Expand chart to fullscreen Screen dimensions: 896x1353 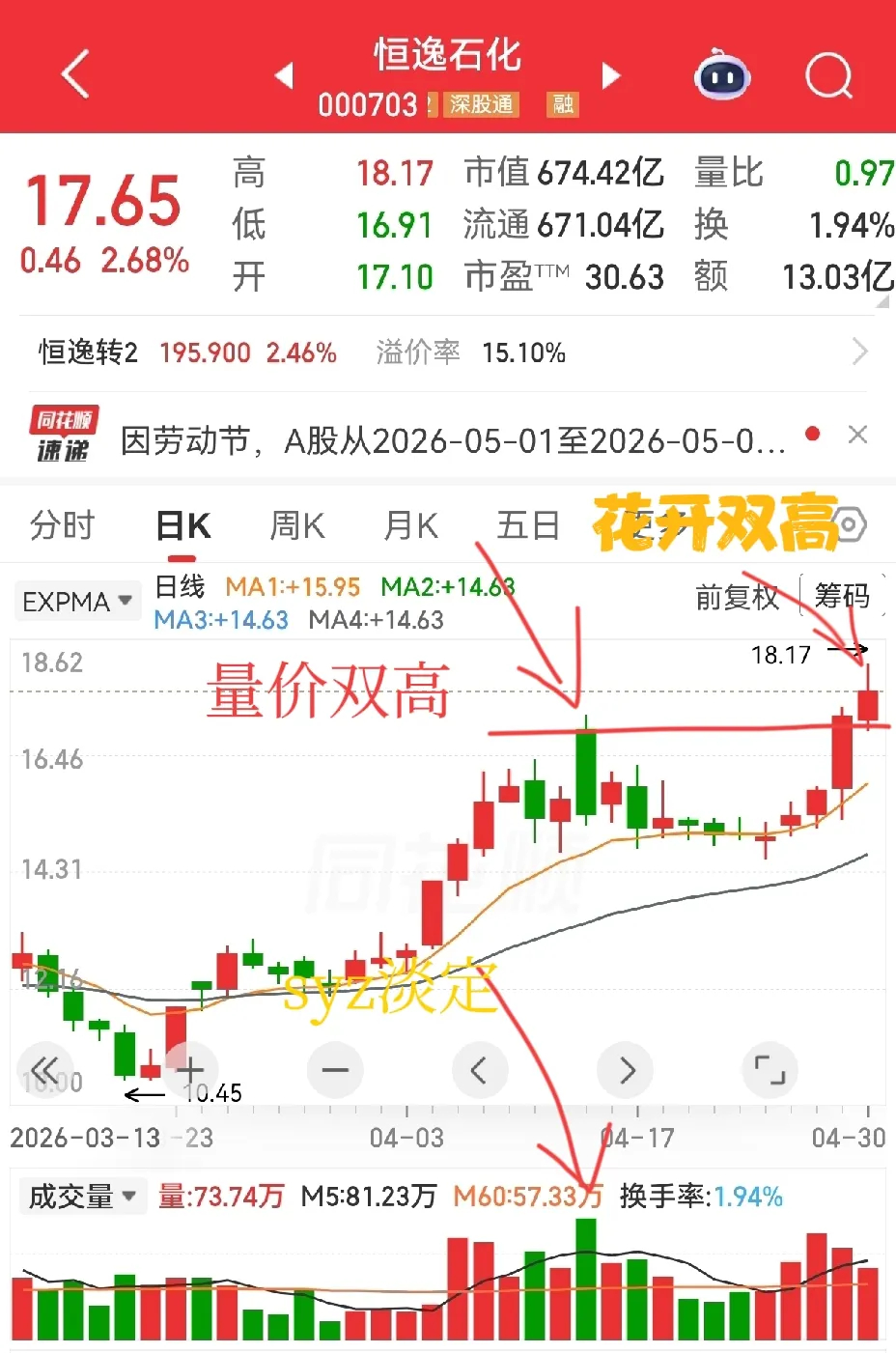point(770,1070)
